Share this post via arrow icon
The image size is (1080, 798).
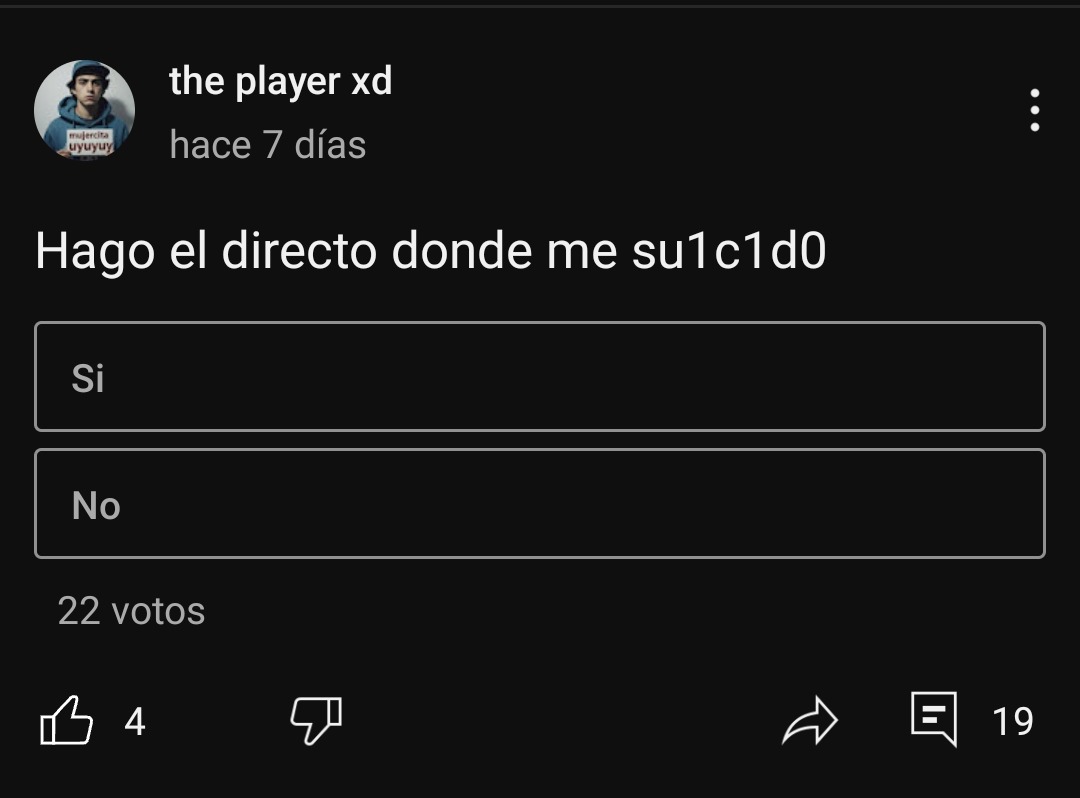809,721
